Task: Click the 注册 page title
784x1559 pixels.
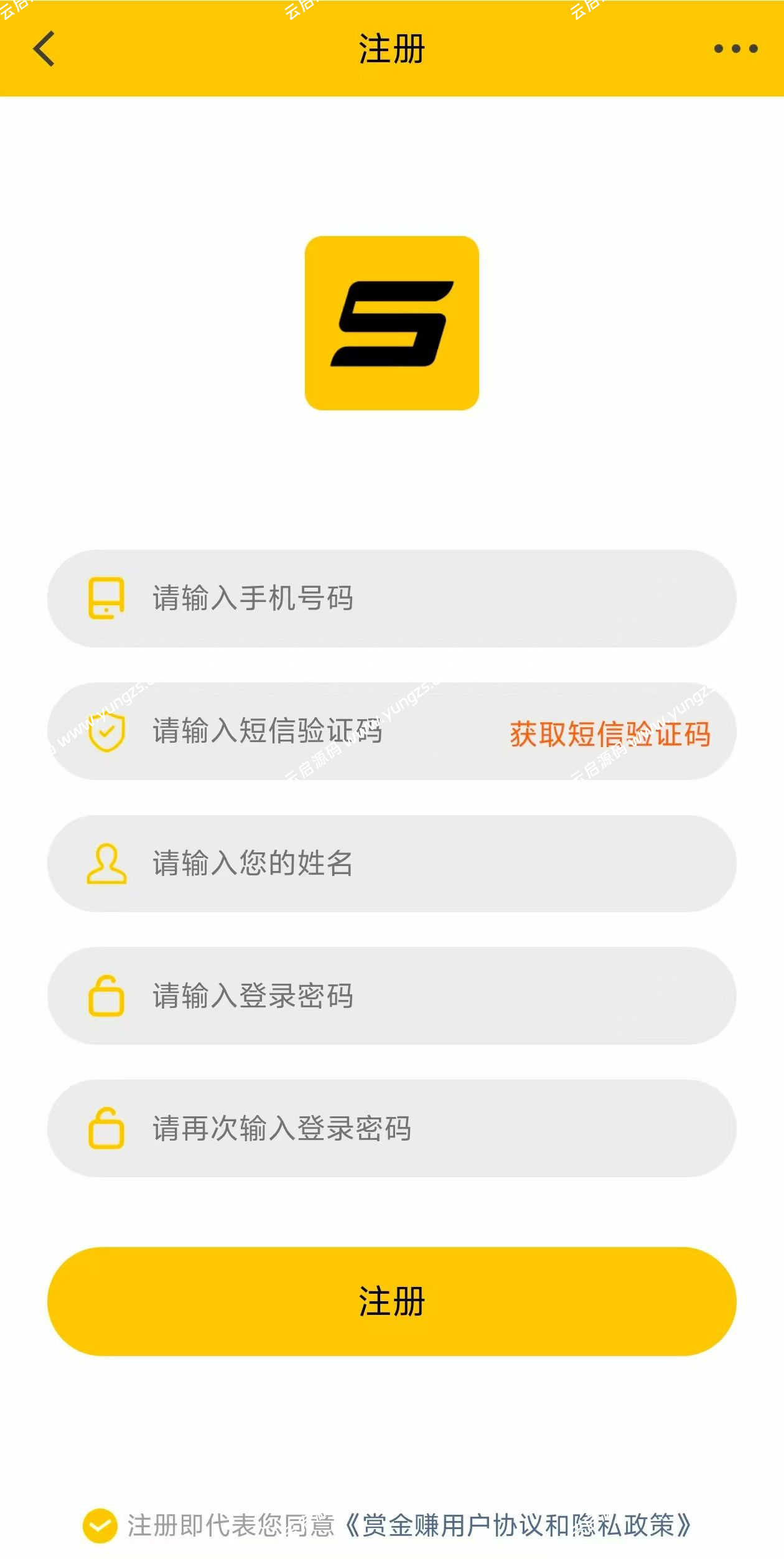Action: coord(391,50)
